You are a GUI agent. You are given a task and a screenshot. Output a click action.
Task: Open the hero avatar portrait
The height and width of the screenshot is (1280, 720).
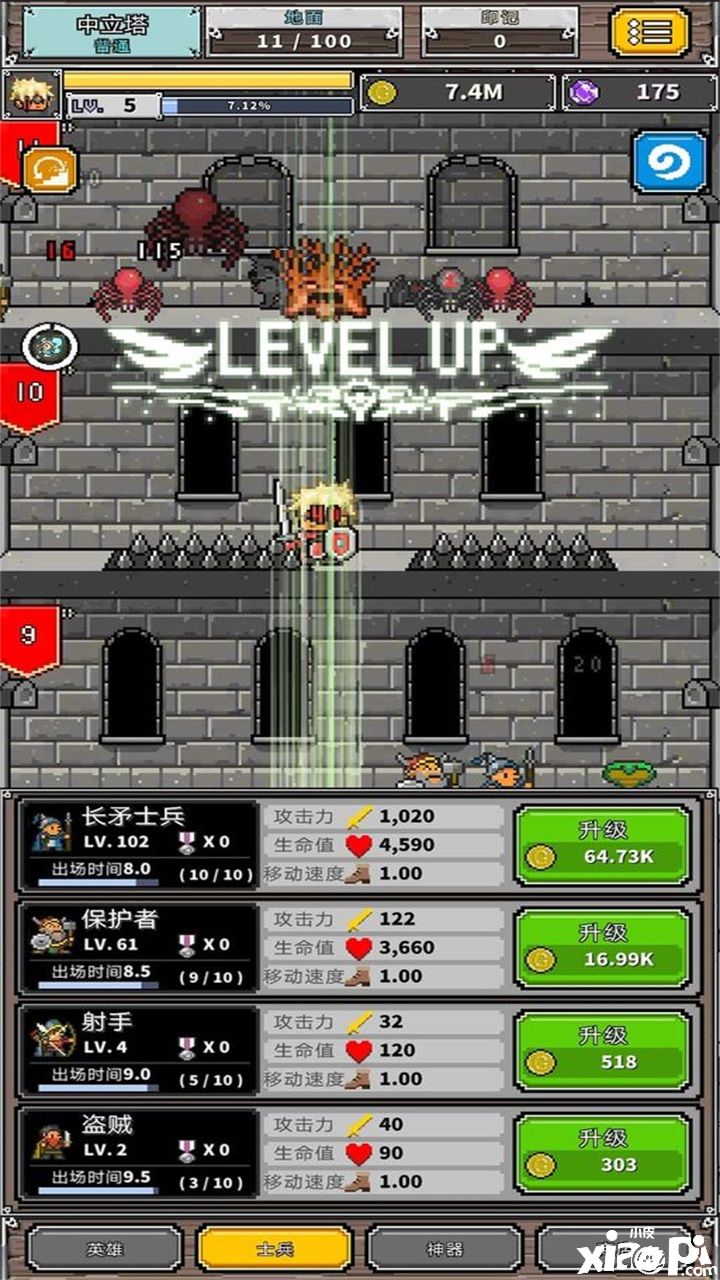[32, 95]
